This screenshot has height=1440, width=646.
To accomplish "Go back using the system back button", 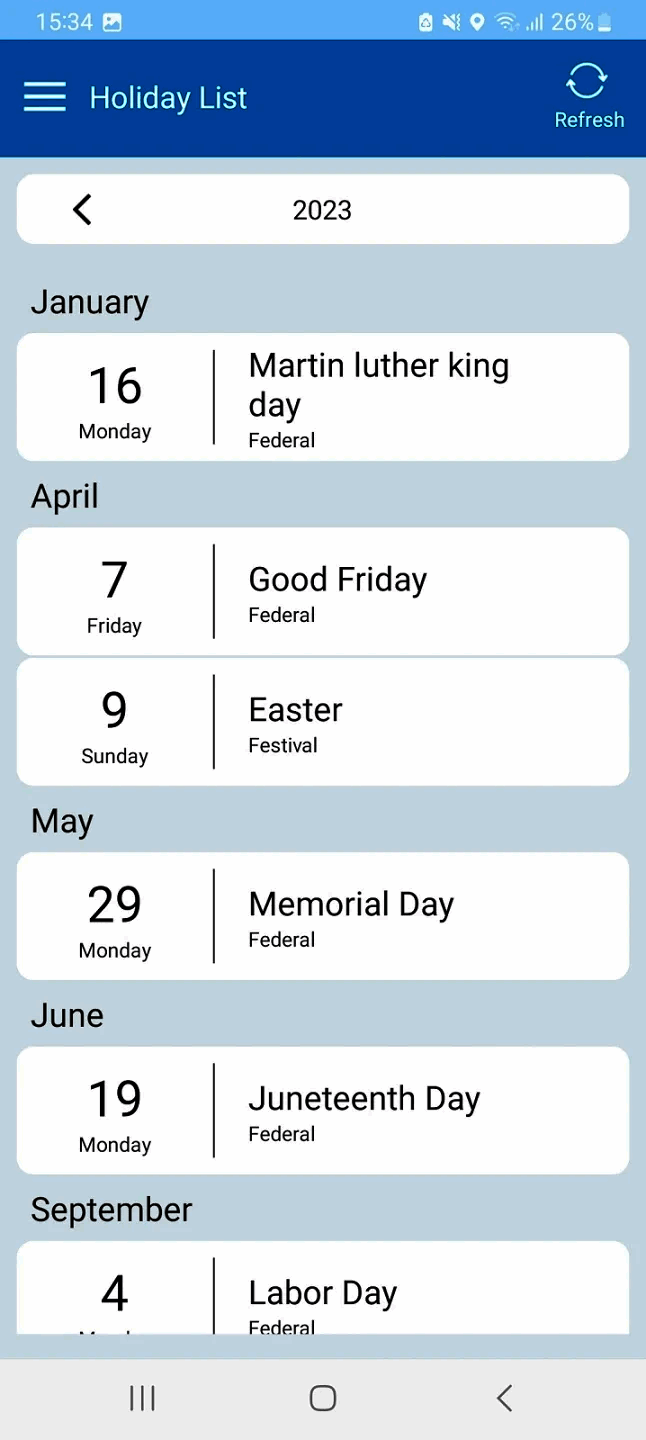I will tap(504, 1398).
